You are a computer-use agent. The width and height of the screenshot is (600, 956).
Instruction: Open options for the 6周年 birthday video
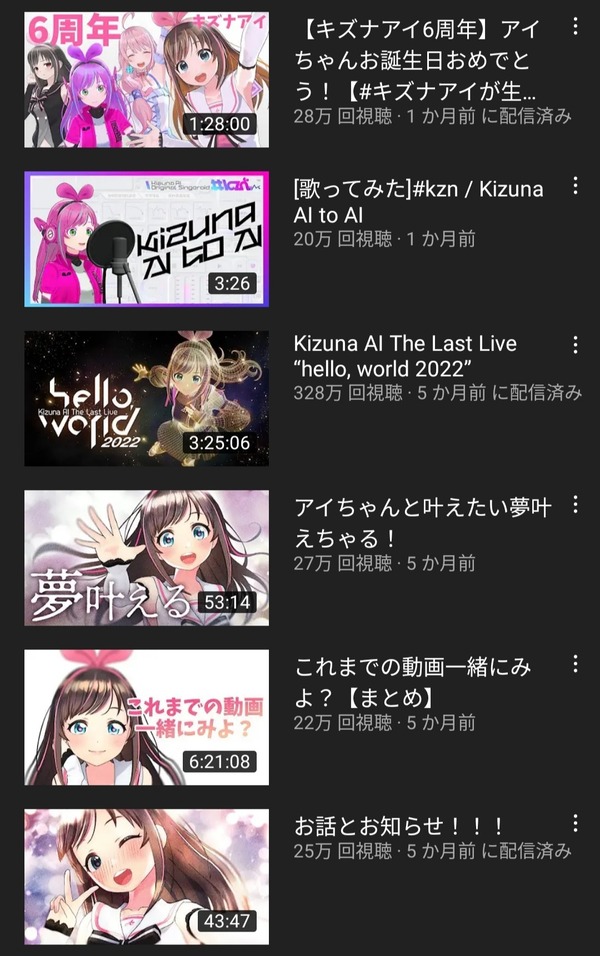[x=575, y=26]
